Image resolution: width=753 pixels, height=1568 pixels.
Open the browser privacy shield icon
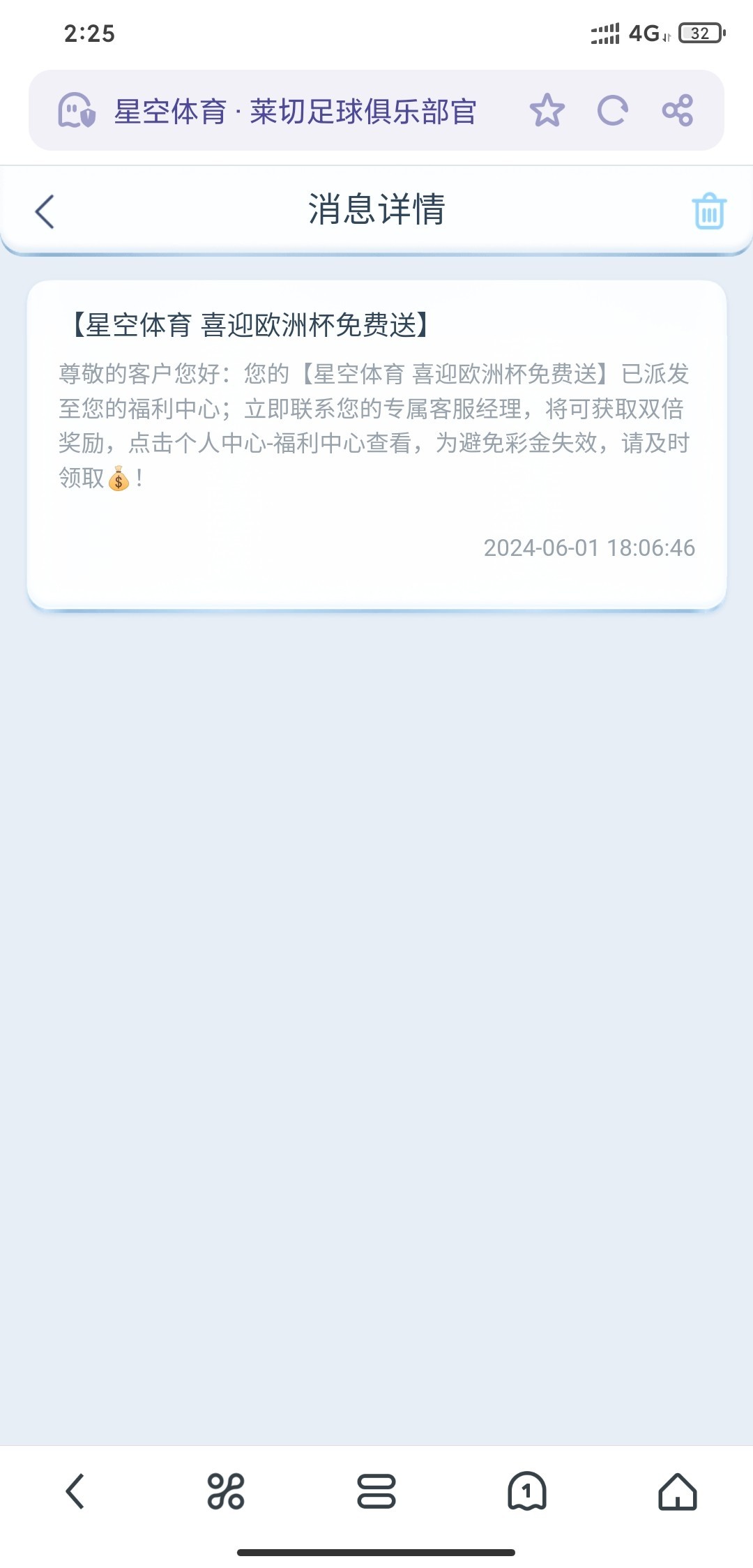[x=76, y=110]
